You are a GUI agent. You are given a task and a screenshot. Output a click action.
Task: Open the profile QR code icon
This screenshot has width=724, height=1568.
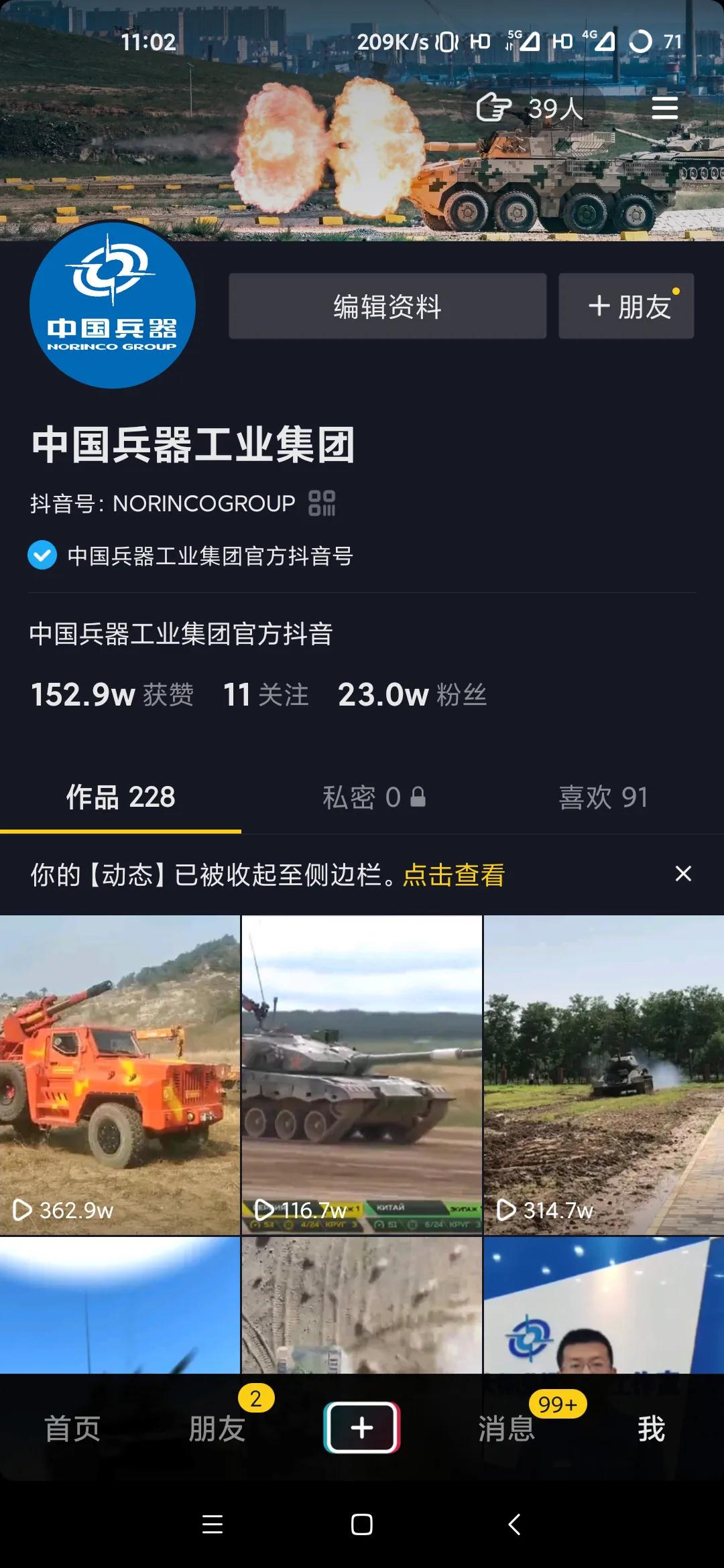pos(322,503)
